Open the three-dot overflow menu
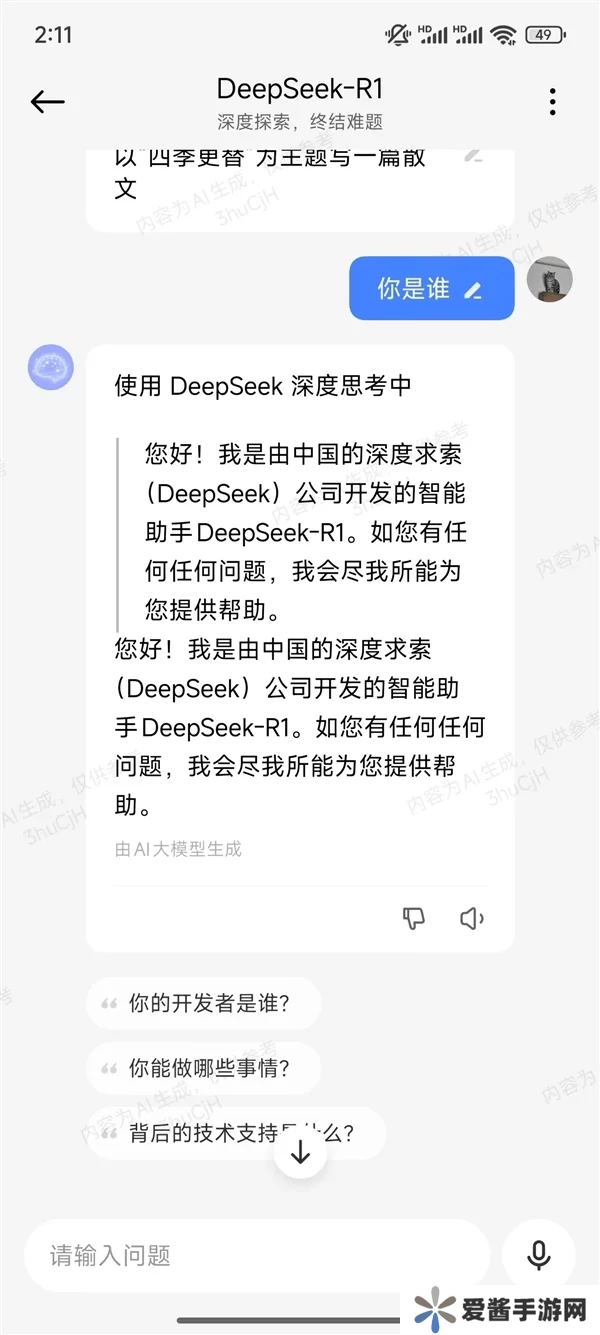Image resolution: width=600 pixels, height=1335 pixels. tap(552, 101)
